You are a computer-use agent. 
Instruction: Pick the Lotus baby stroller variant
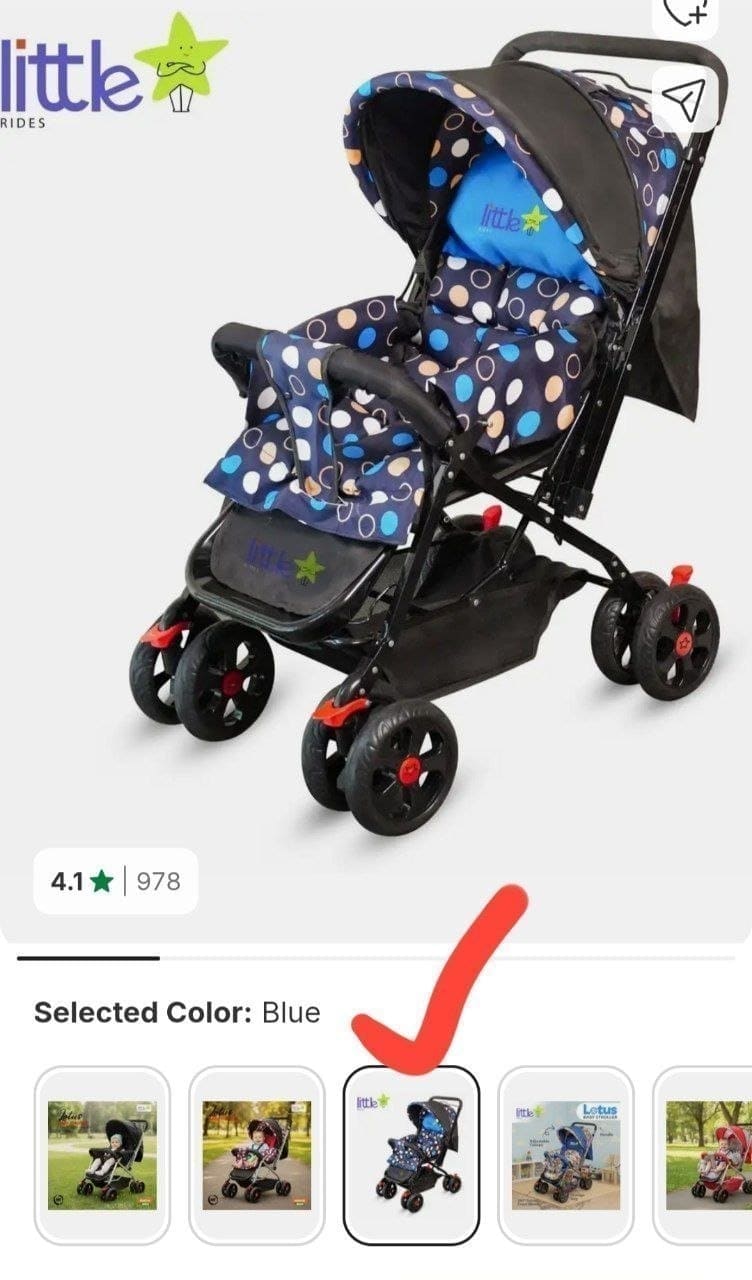(x=566, y=1155)
